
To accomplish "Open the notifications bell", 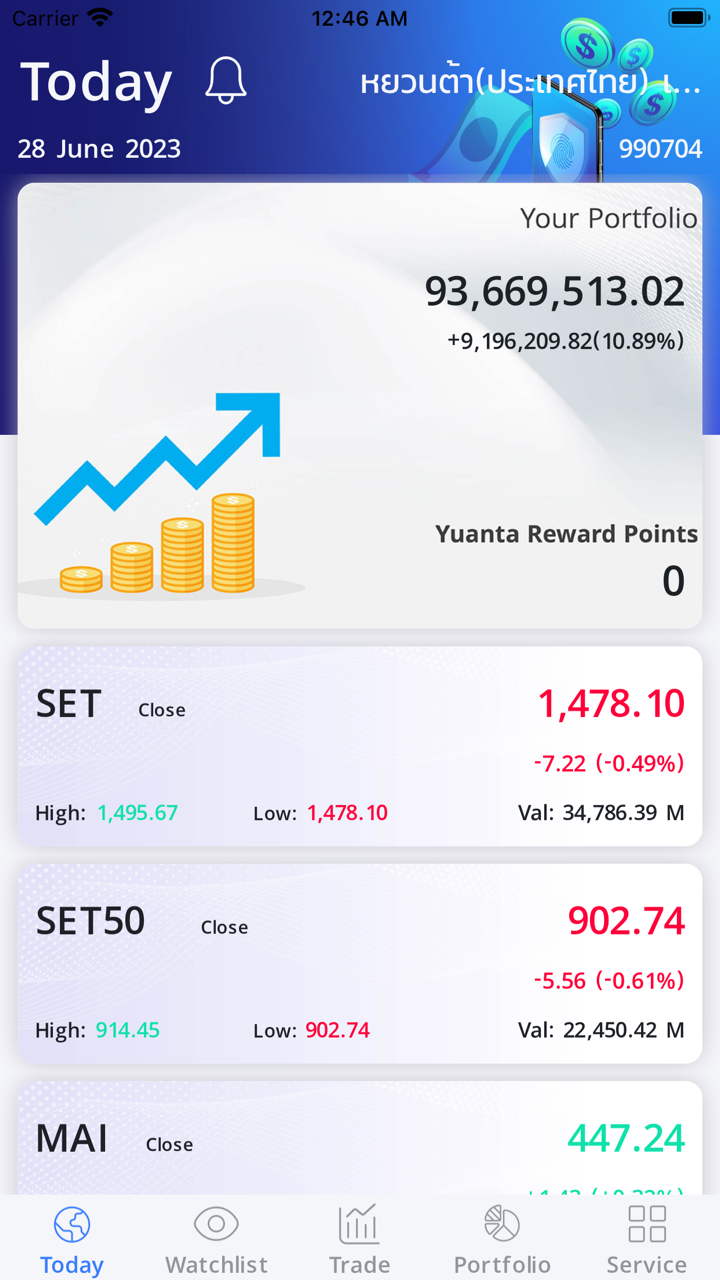I will pos(225,81).
